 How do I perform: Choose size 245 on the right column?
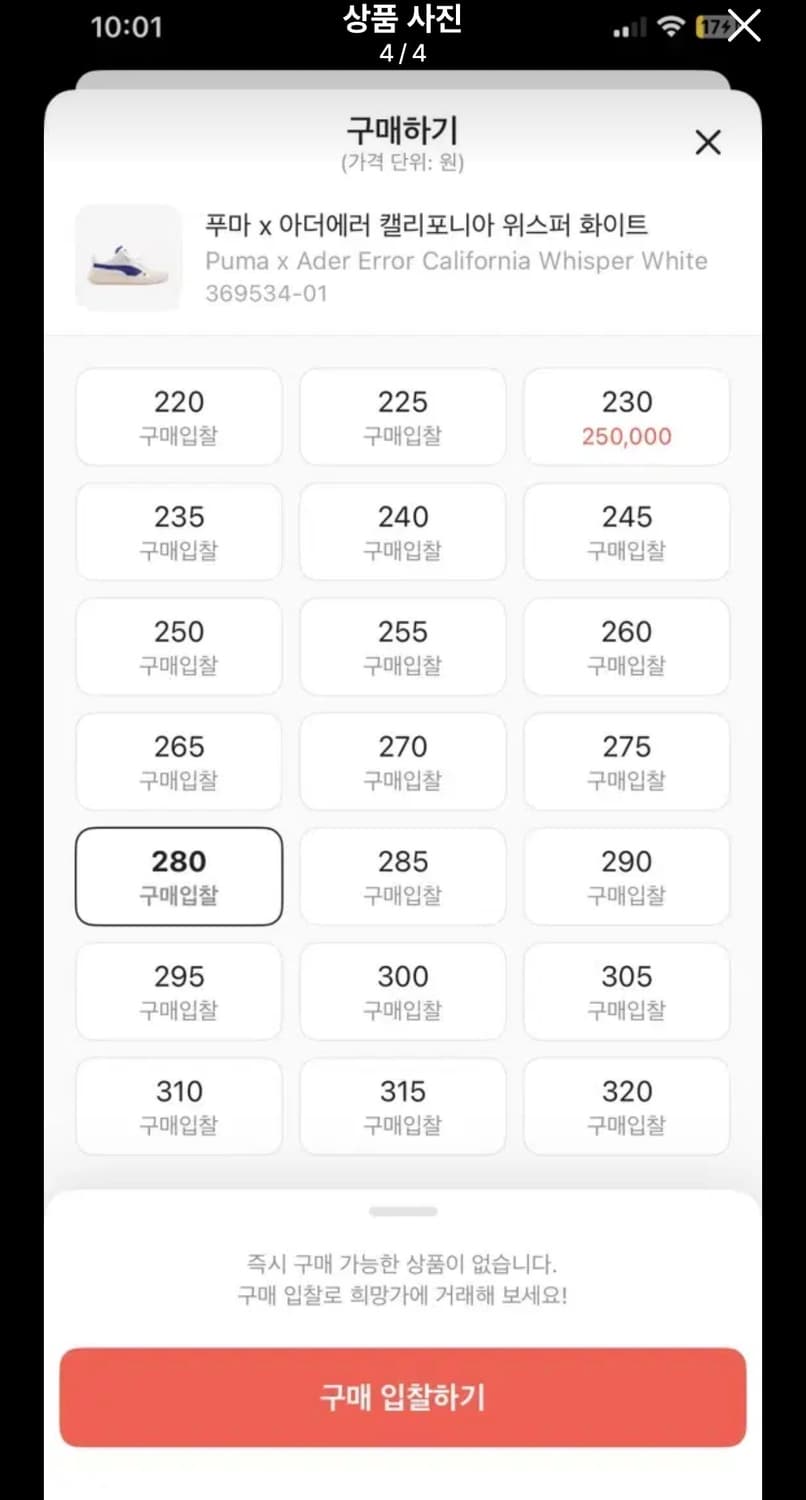pos(626,531)
